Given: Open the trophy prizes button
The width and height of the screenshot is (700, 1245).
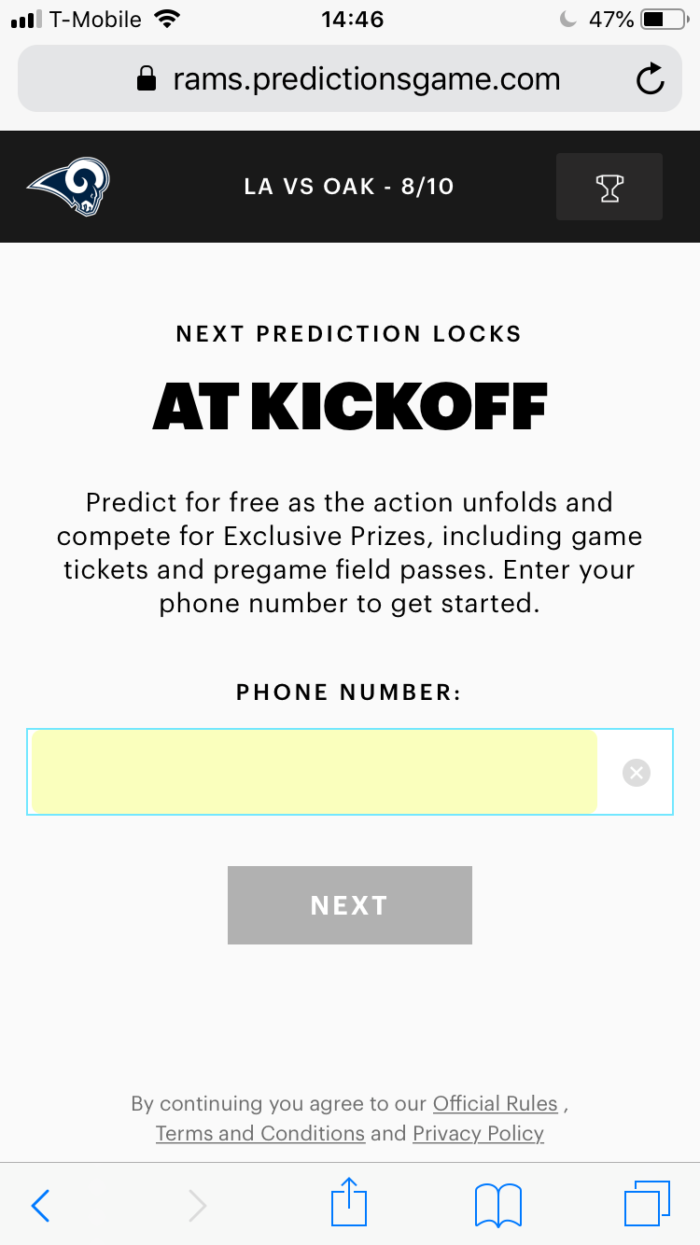Looking at the screenshot, I should pyautogui.click(x=609, y=187).
